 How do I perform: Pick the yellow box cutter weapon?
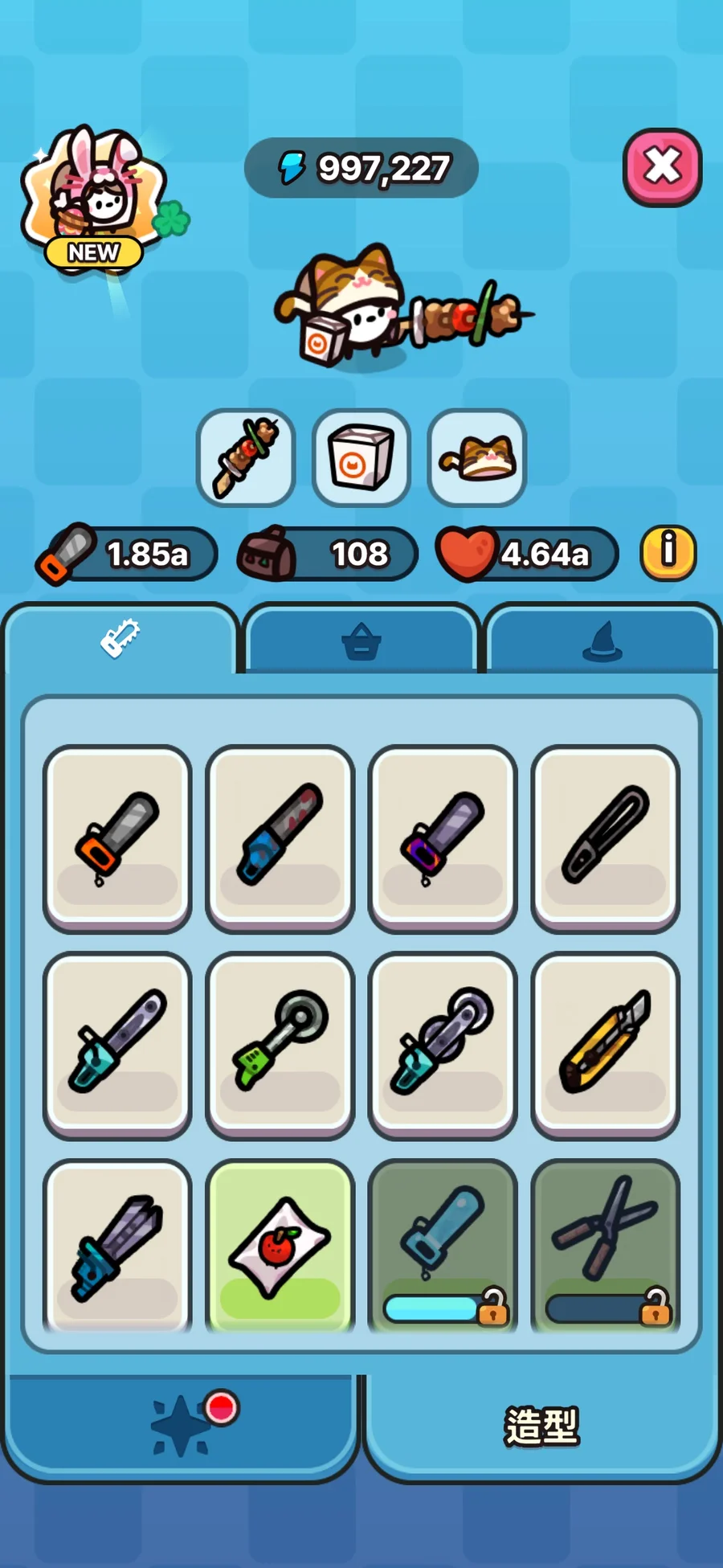pos(606,1046)
